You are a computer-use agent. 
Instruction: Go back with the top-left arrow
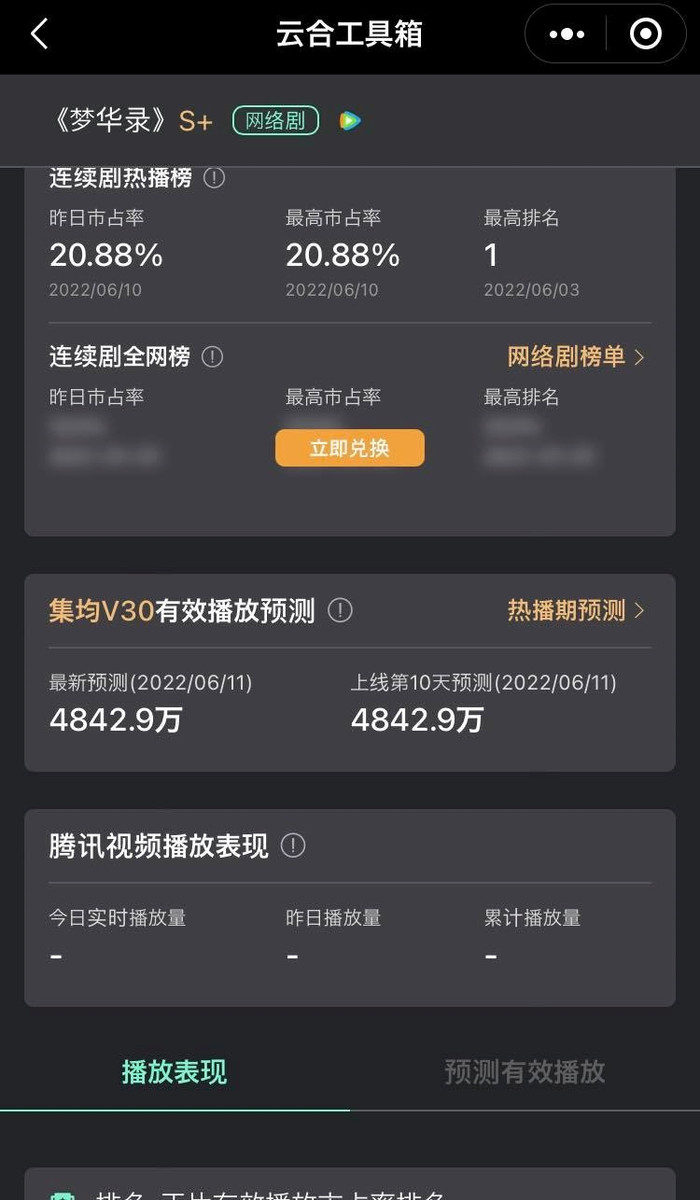tap(39, 34)
